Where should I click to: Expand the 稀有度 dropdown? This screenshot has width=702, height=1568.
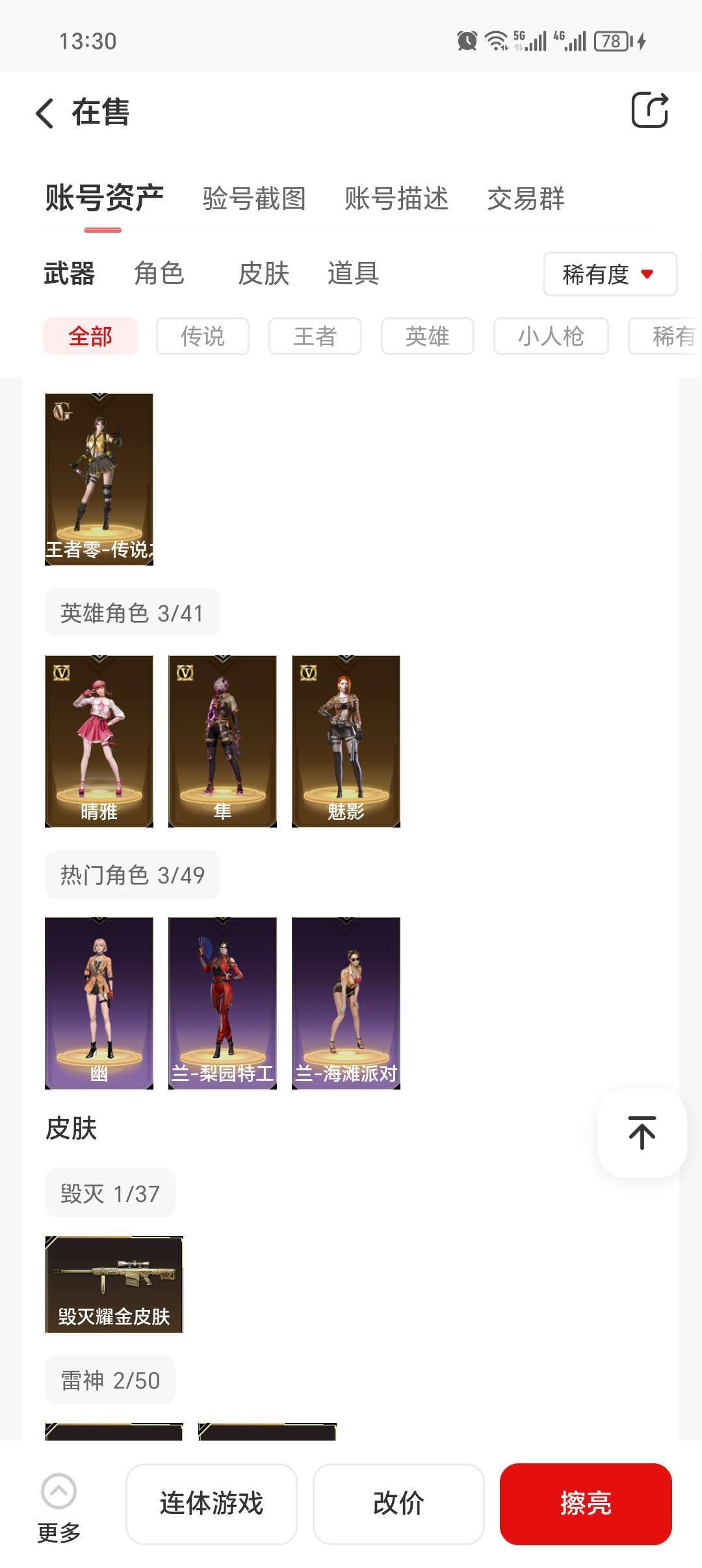(x=610, y=274)
